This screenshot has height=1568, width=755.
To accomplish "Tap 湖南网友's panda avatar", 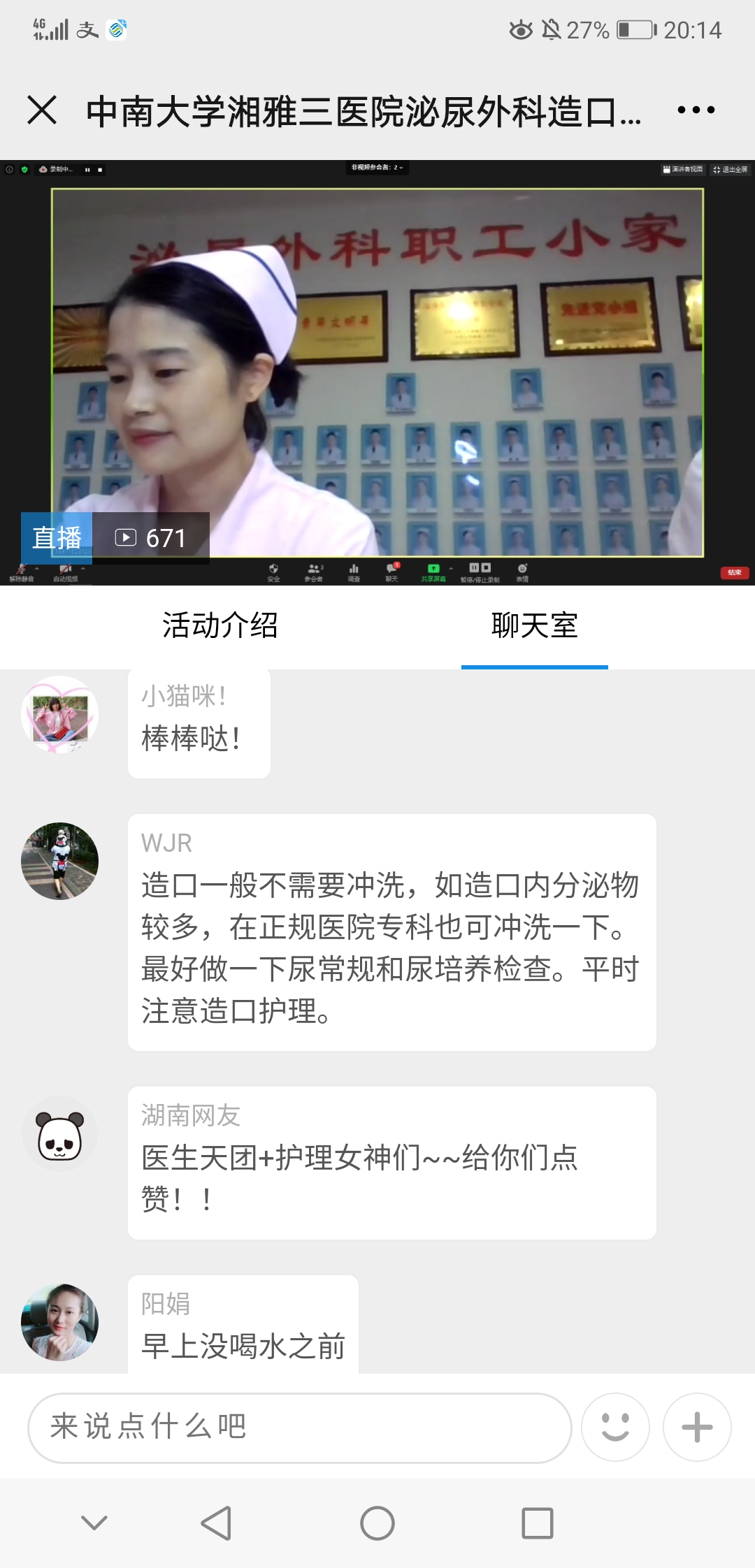I will point(60,1133).
